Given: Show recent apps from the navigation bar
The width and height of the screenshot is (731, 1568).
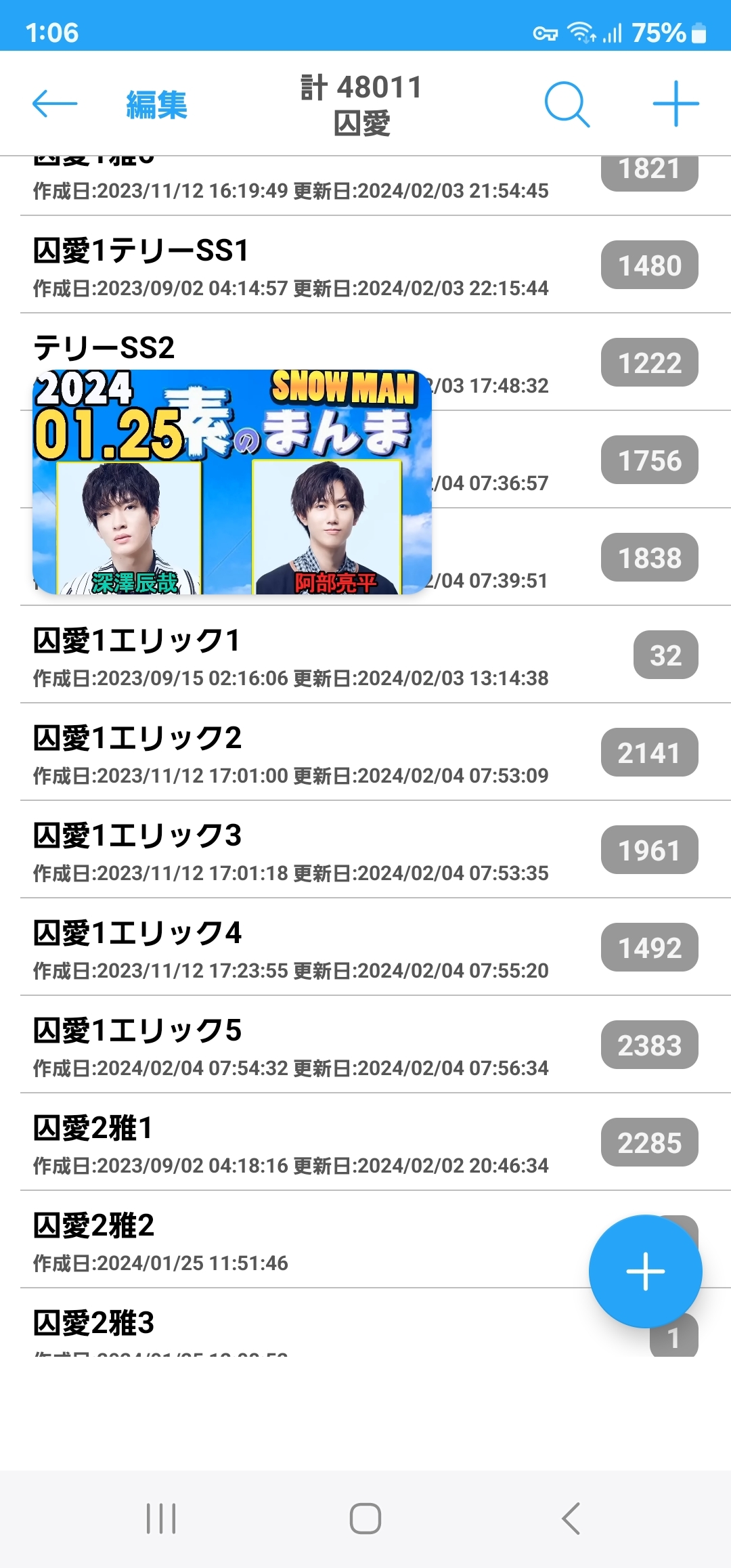Looking at the screenshot, I should [x=161, y=1519].
